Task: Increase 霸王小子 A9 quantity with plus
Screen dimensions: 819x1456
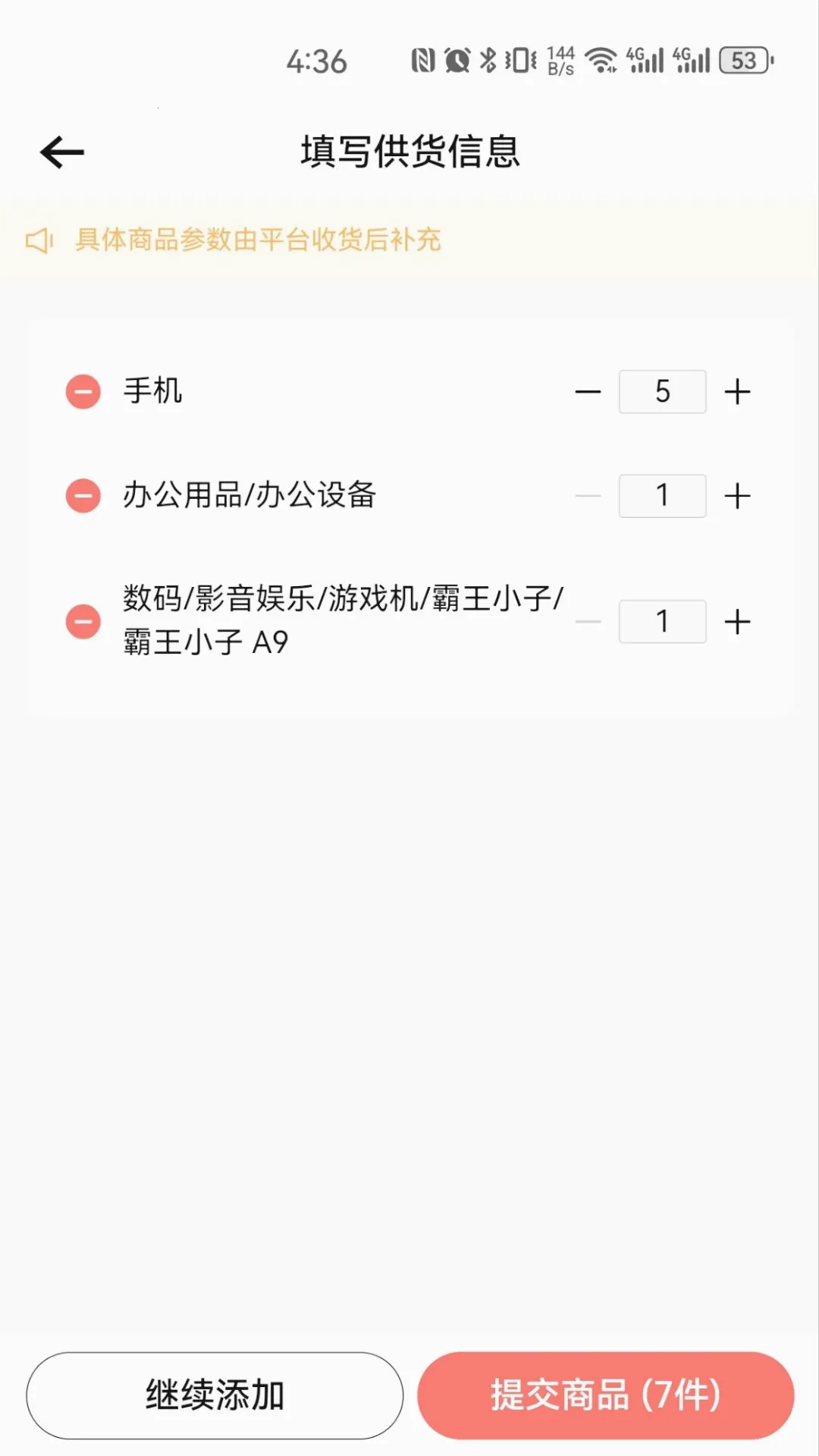Action: coord(736,621)
